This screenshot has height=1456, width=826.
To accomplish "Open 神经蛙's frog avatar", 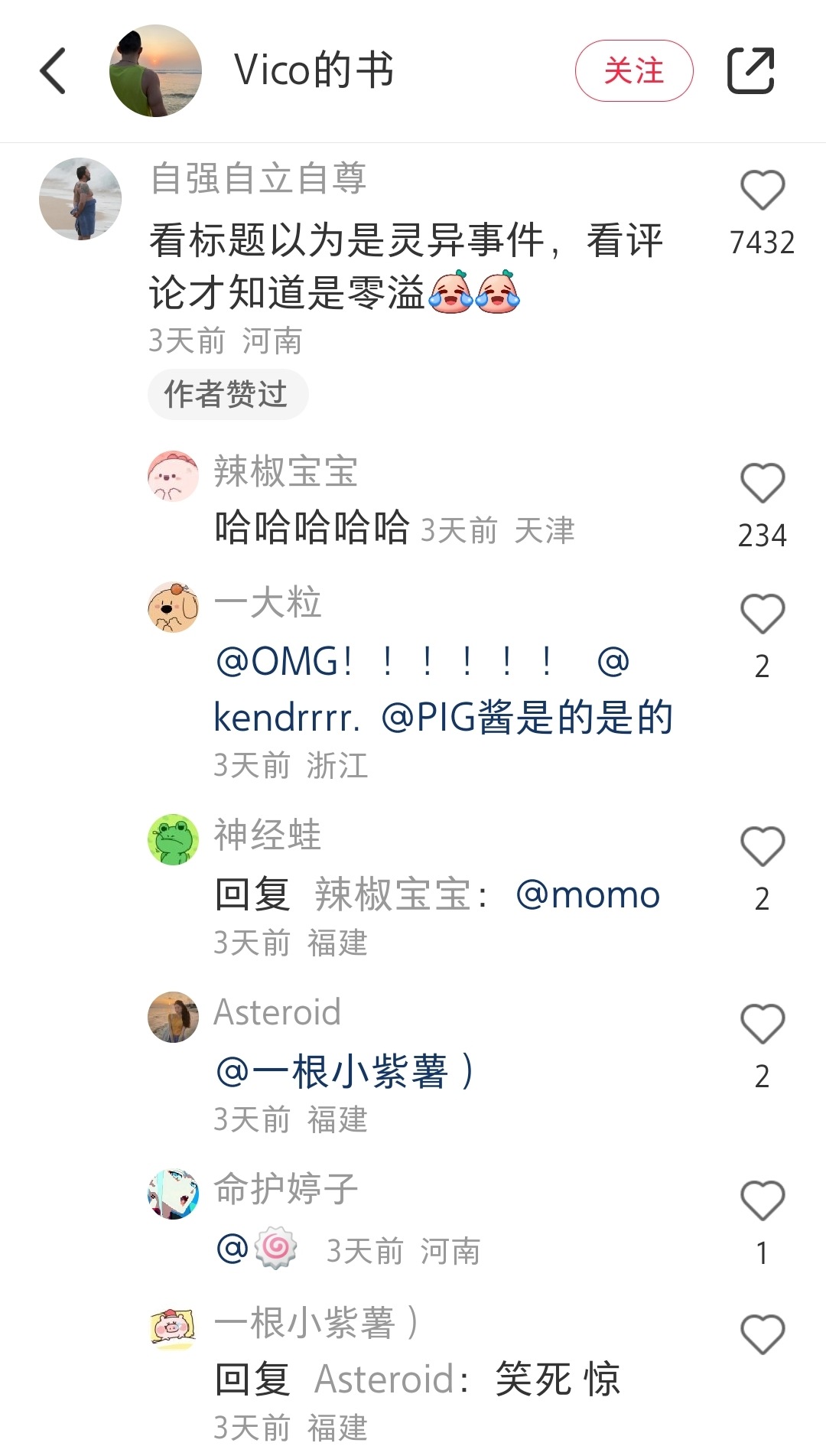I will 173,839.
